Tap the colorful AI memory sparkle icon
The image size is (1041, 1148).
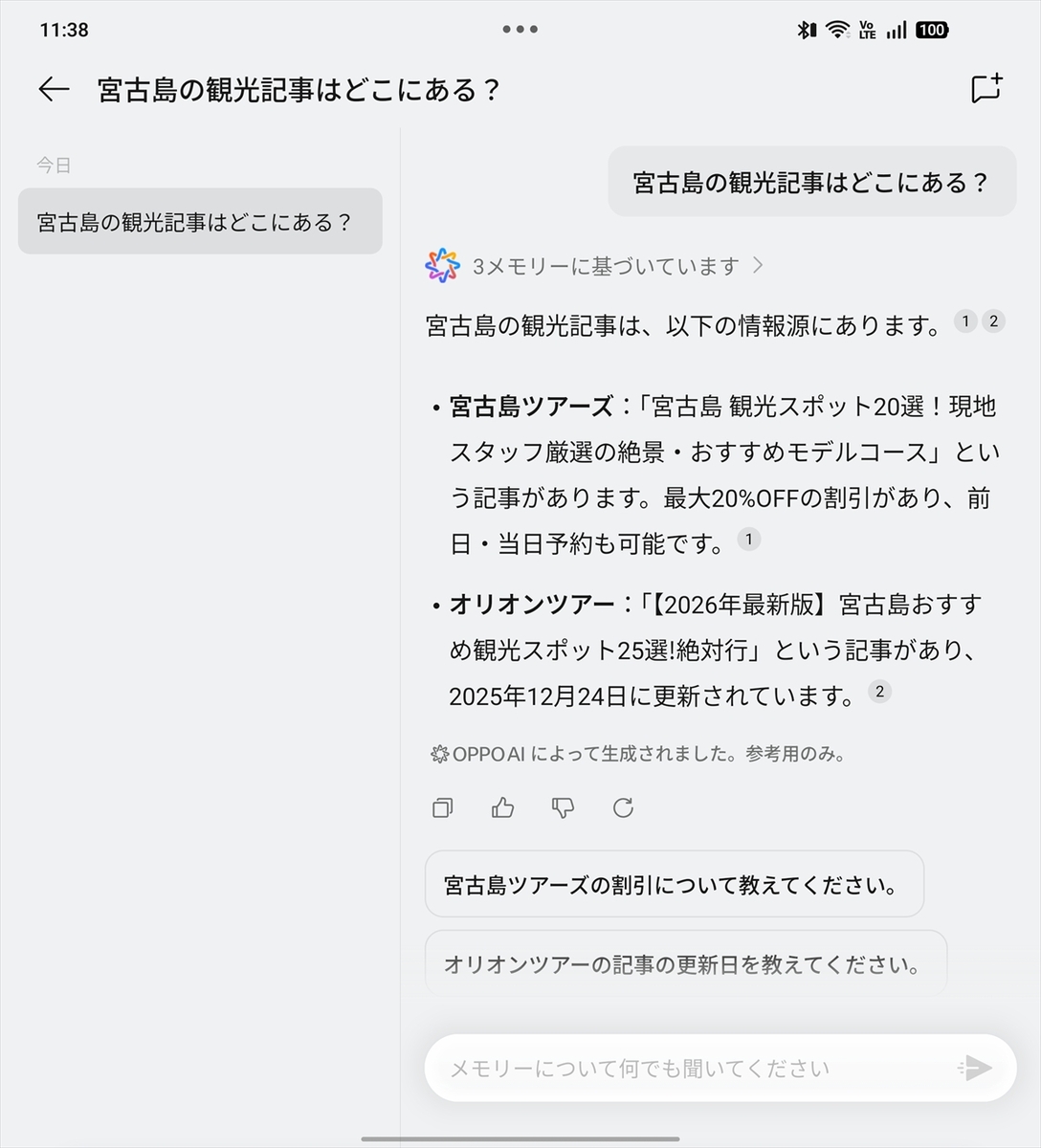coord(441,265)
